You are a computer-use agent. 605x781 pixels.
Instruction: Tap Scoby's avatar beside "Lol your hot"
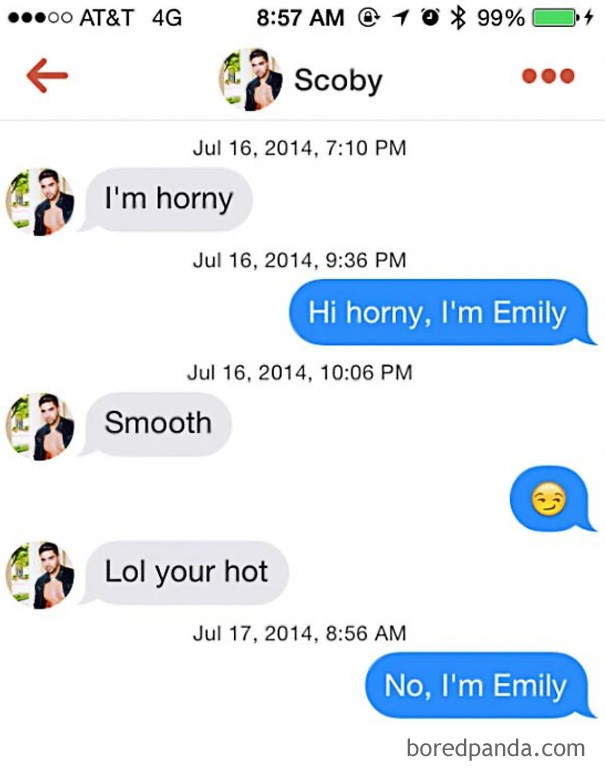point(40,574)
